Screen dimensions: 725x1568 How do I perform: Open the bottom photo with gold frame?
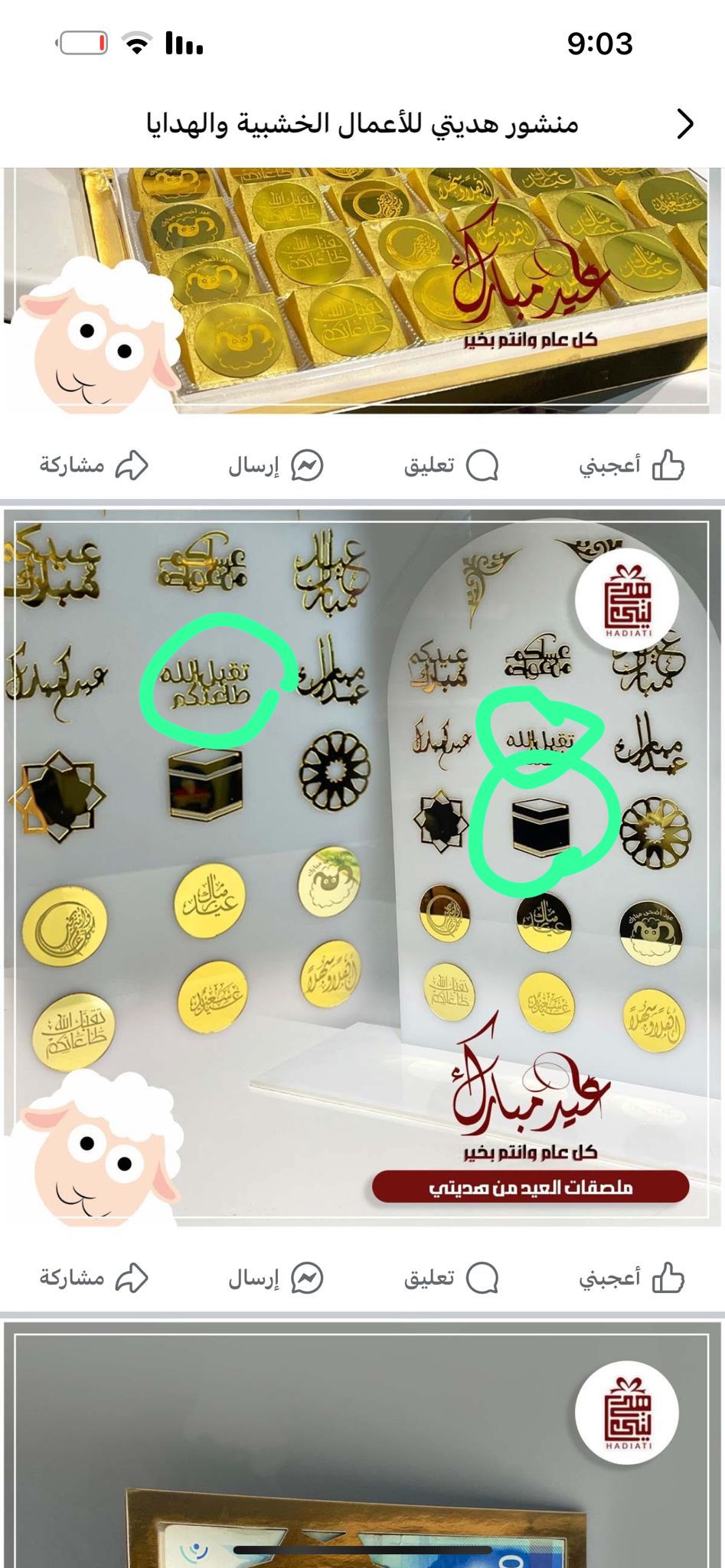362,1447
